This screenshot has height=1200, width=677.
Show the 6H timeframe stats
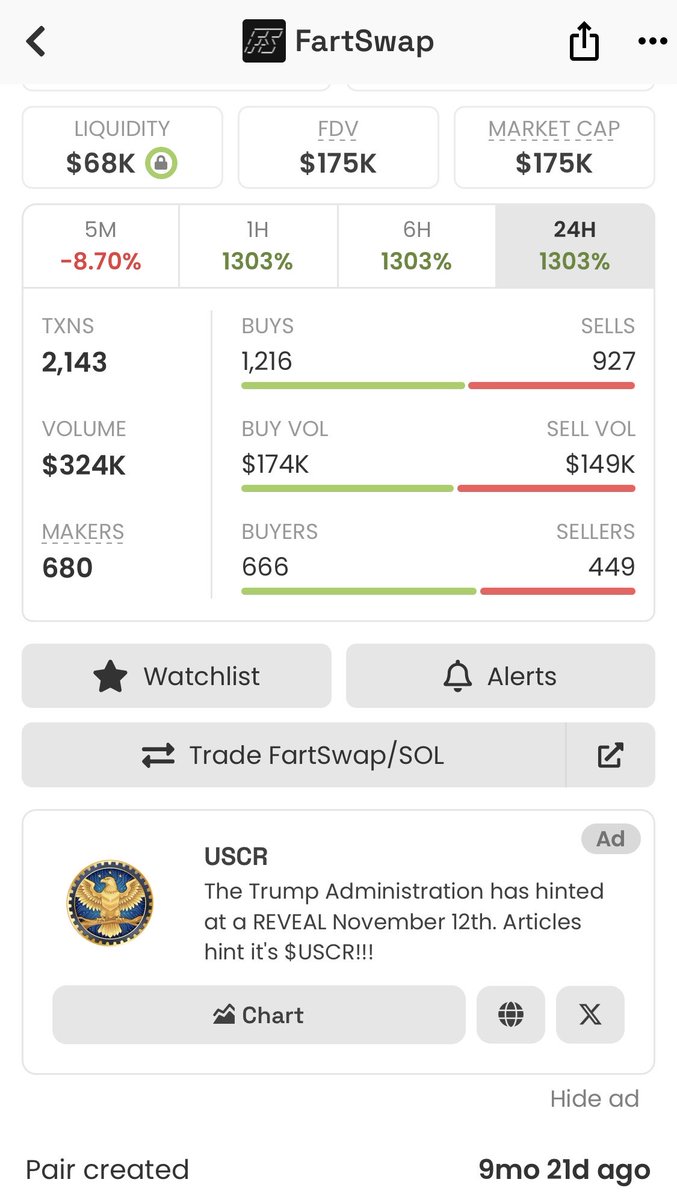tap(416, 246)
